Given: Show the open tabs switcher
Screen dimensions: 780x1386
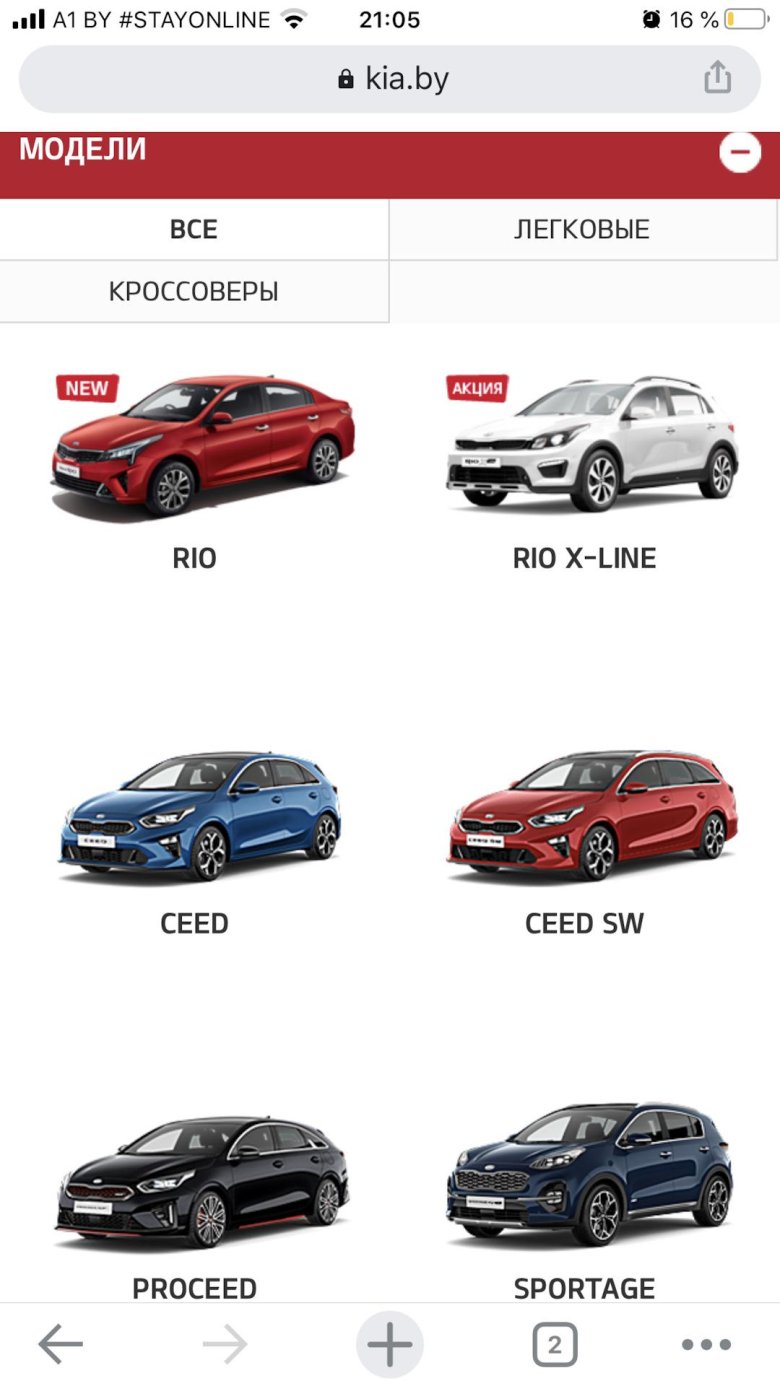Looking at the screenshot, I should pos(555,1345).
